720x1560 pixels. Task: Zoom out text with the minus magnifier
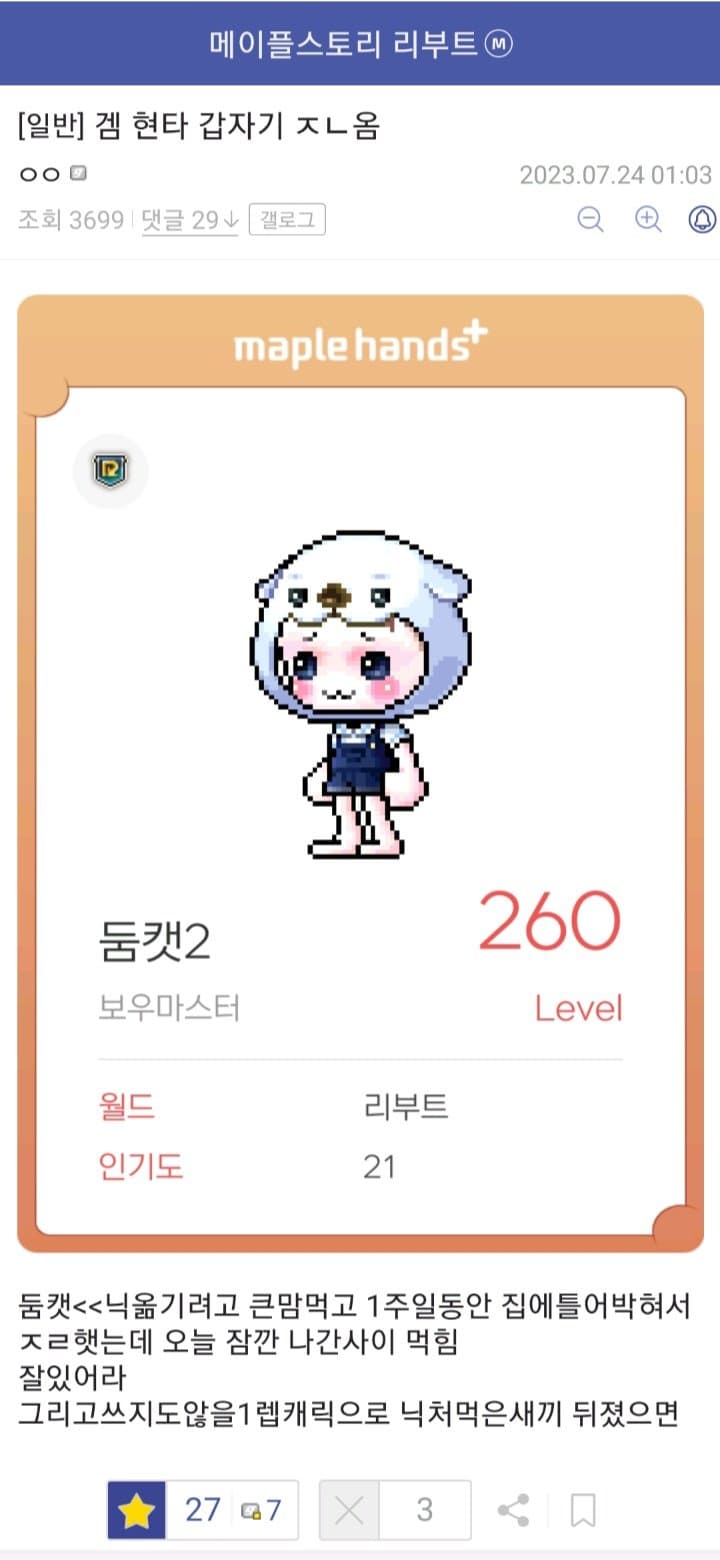591,220
